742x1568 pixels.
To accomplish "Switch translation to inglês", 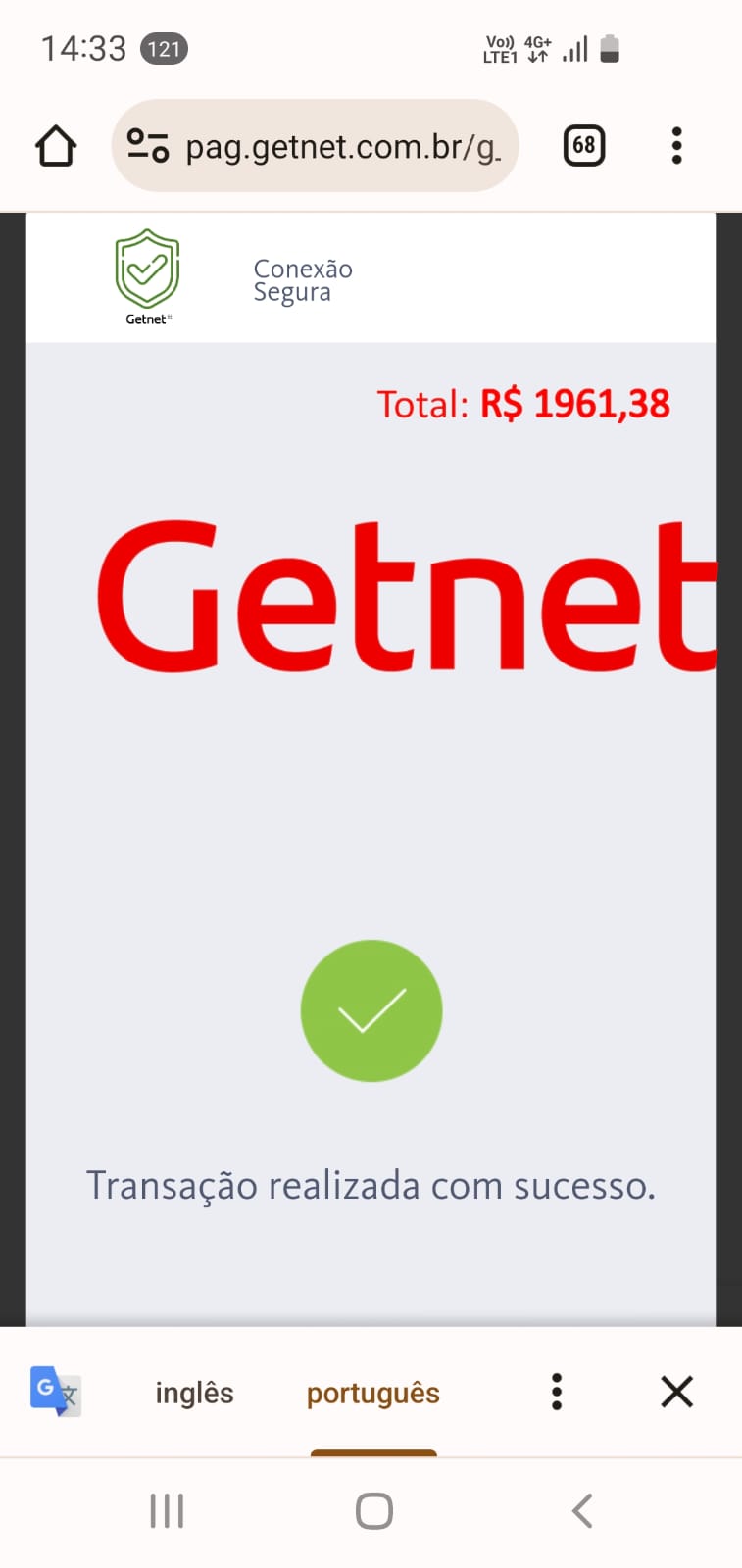I will click(x=194, y=1393).
